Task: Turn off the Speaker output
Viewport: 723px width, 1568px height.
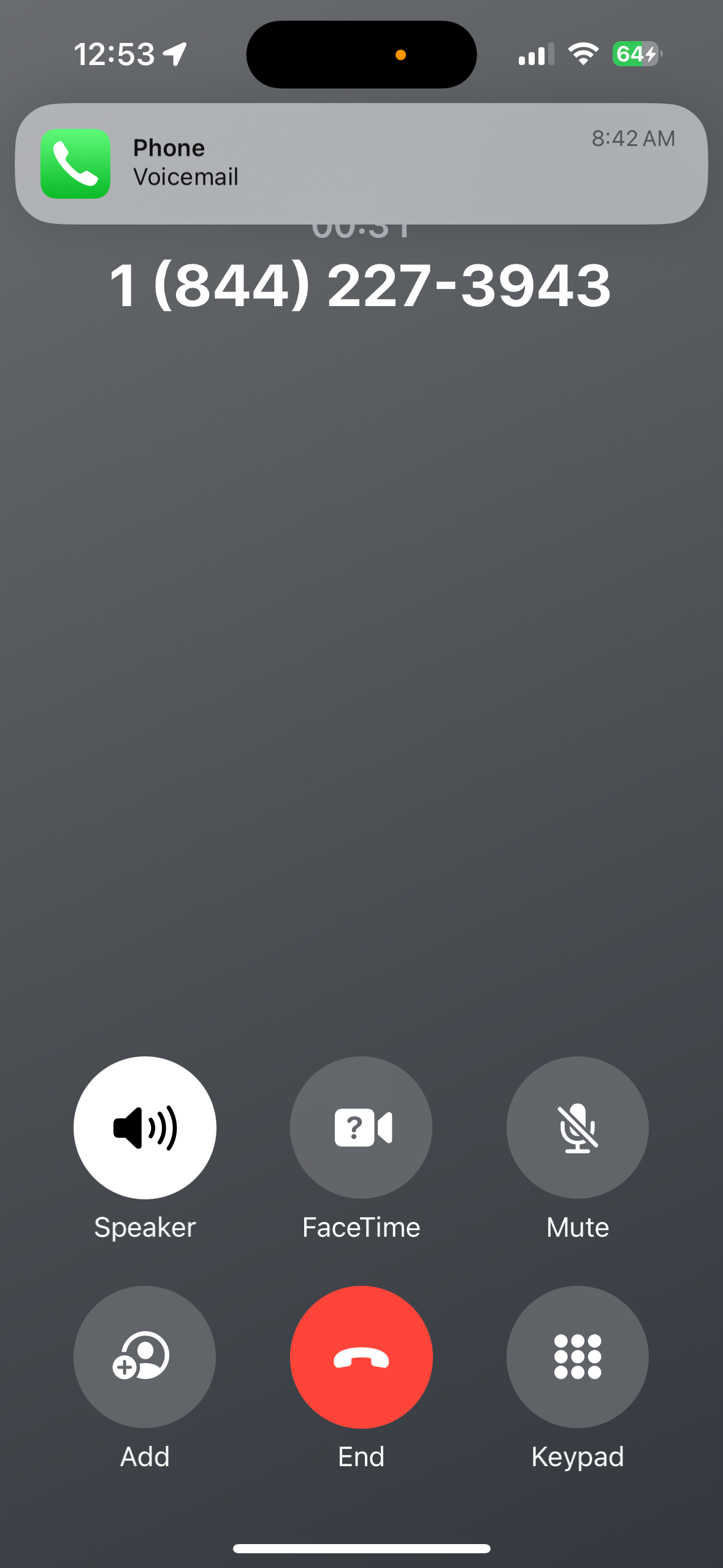Action: pos(145,1127)
